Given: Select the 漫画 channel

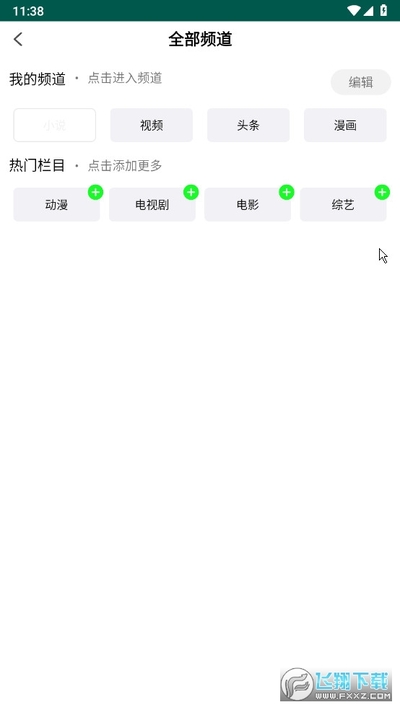Looking at the screenshot, I should 345,125.
